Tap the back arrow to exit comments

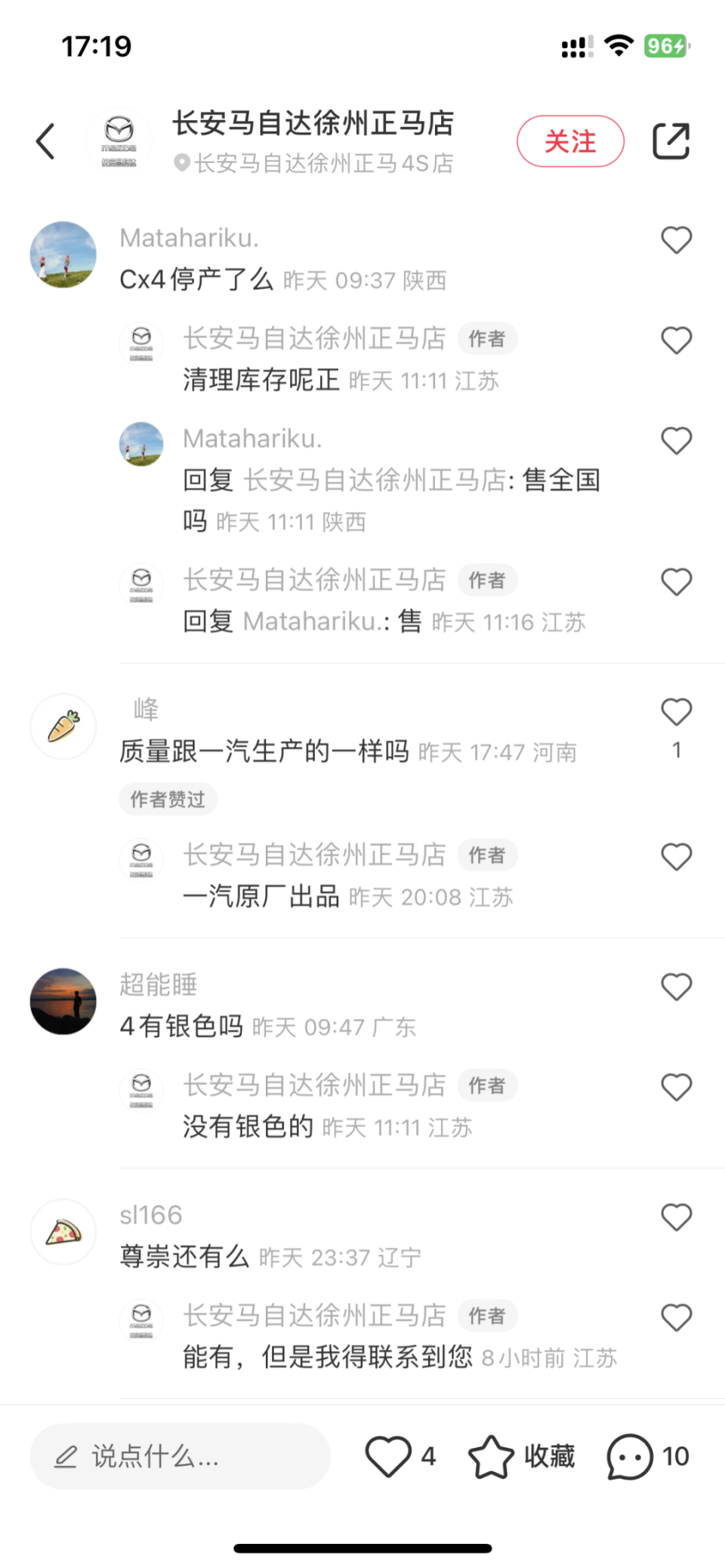(45, 140)
